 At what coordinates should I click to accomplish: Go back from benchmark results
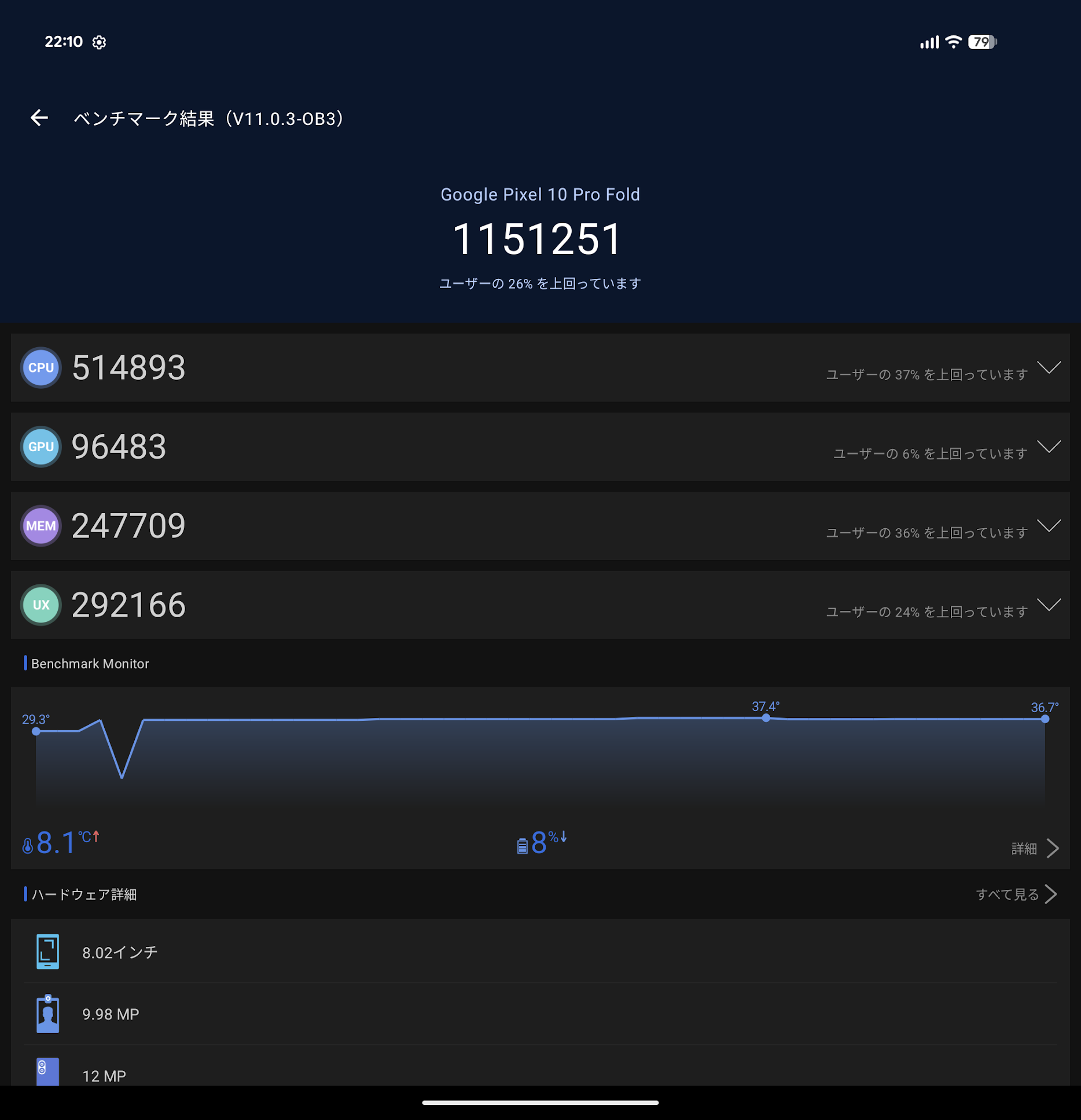39,118
